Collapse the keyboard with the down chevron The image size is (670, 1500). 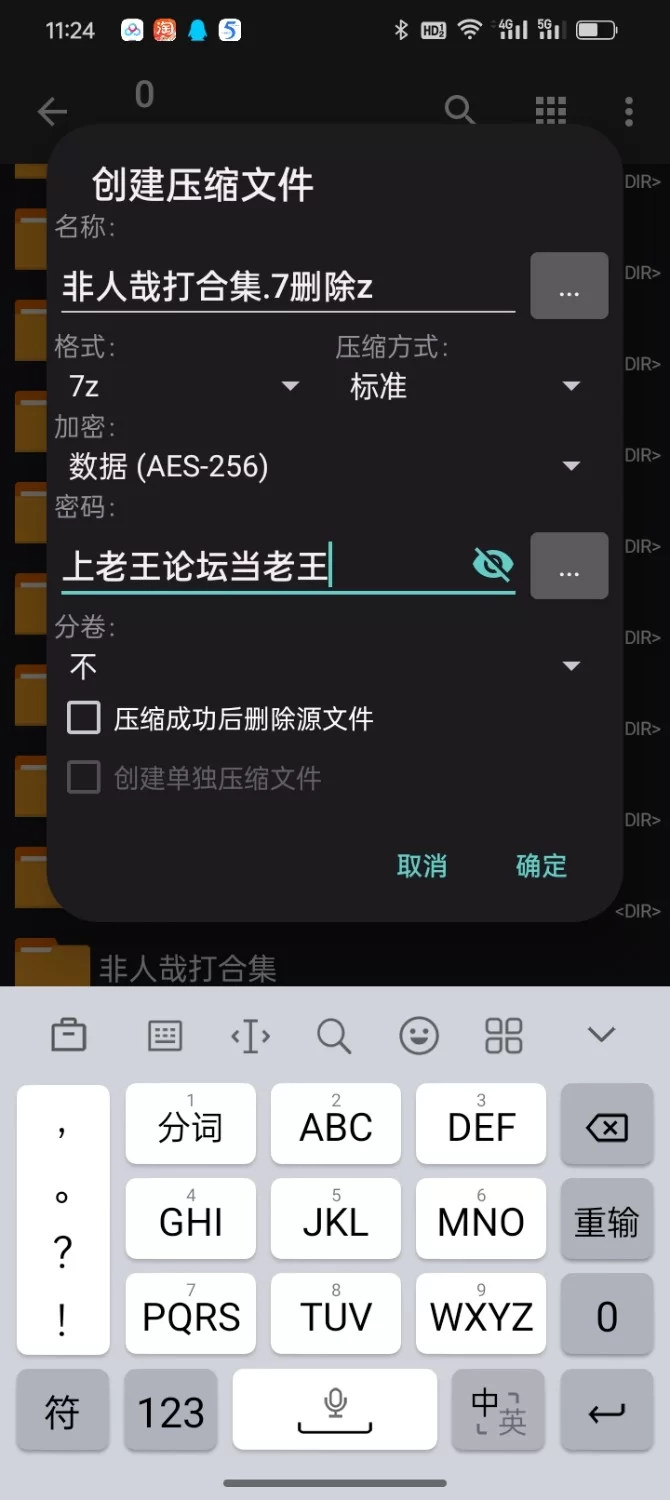pyautogui.click(x=601, y=1035)
